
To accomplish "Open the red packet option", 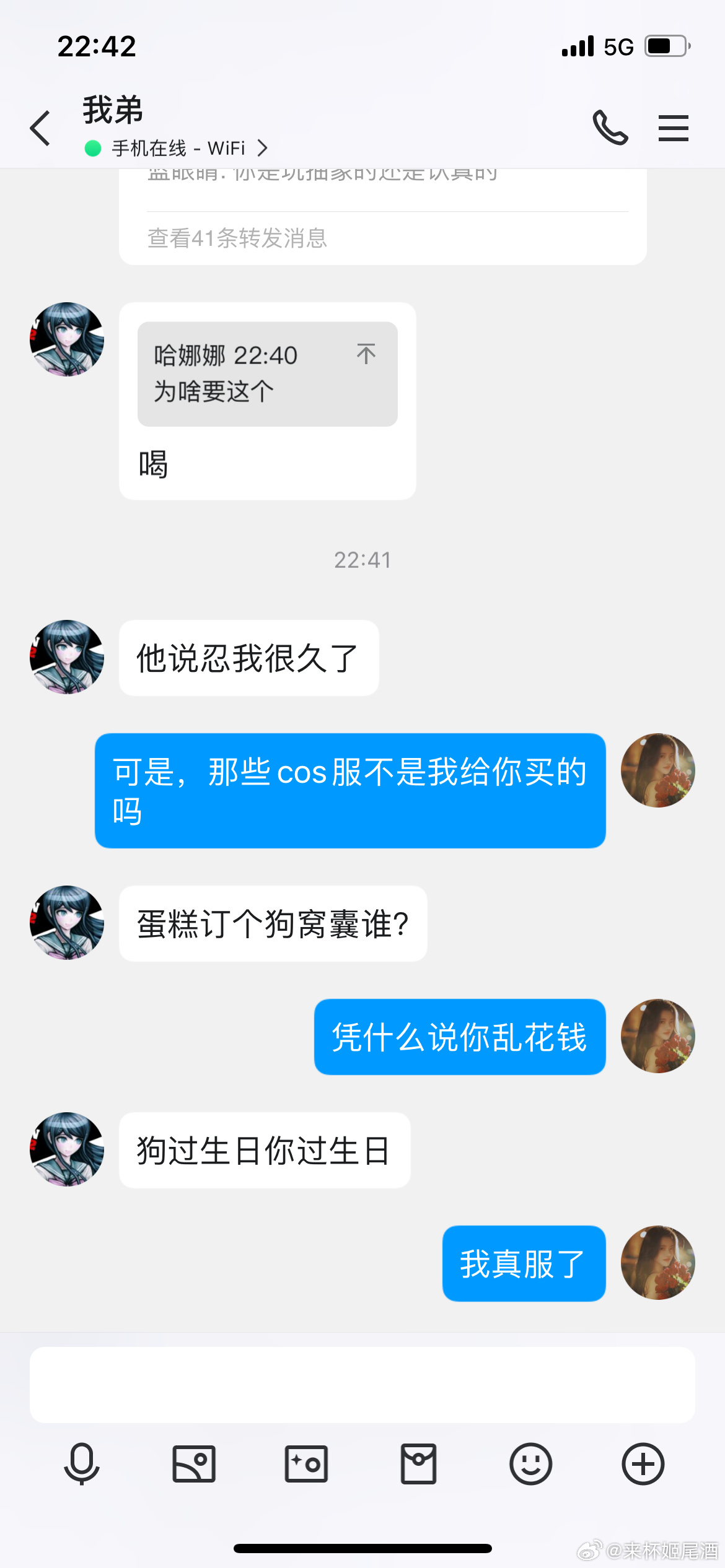I will [x=418, y=1464].
